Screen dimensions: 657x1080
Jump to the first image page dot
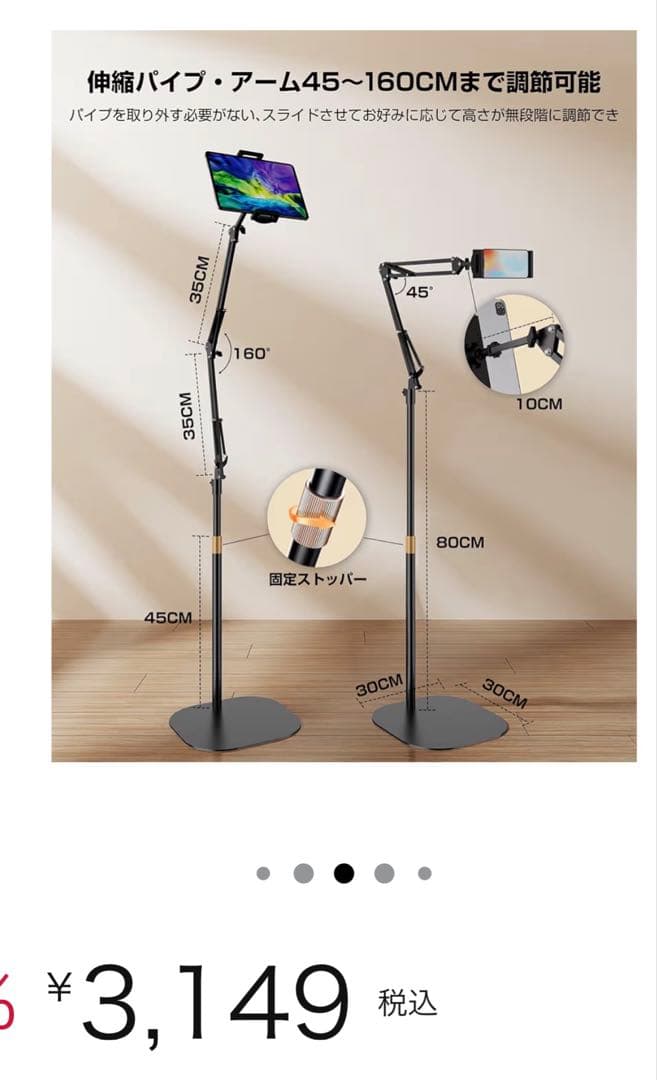pyautogui.click(x=263, y=873)
